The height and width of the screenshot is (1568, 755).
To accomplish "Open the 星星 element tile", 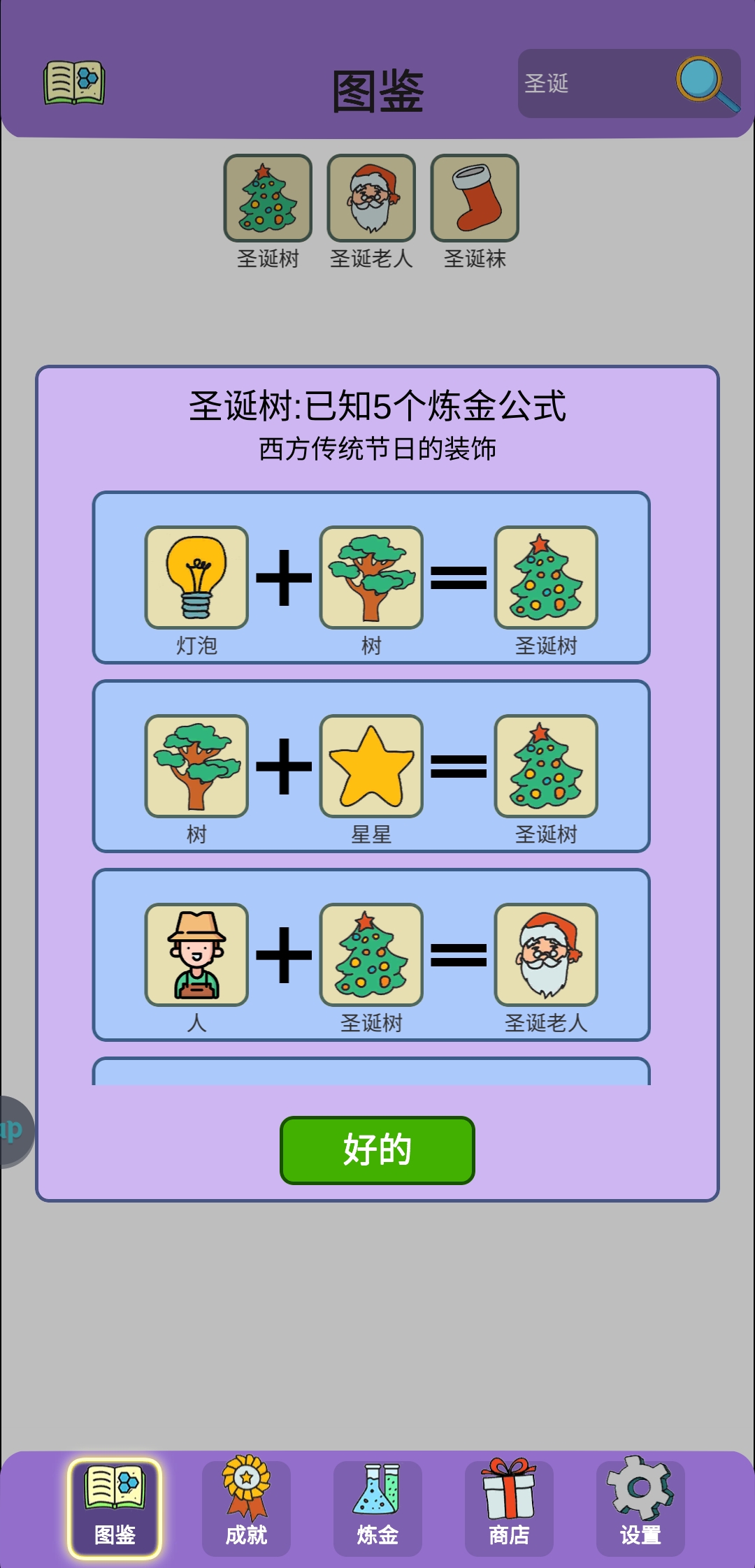I will [371, 766].
